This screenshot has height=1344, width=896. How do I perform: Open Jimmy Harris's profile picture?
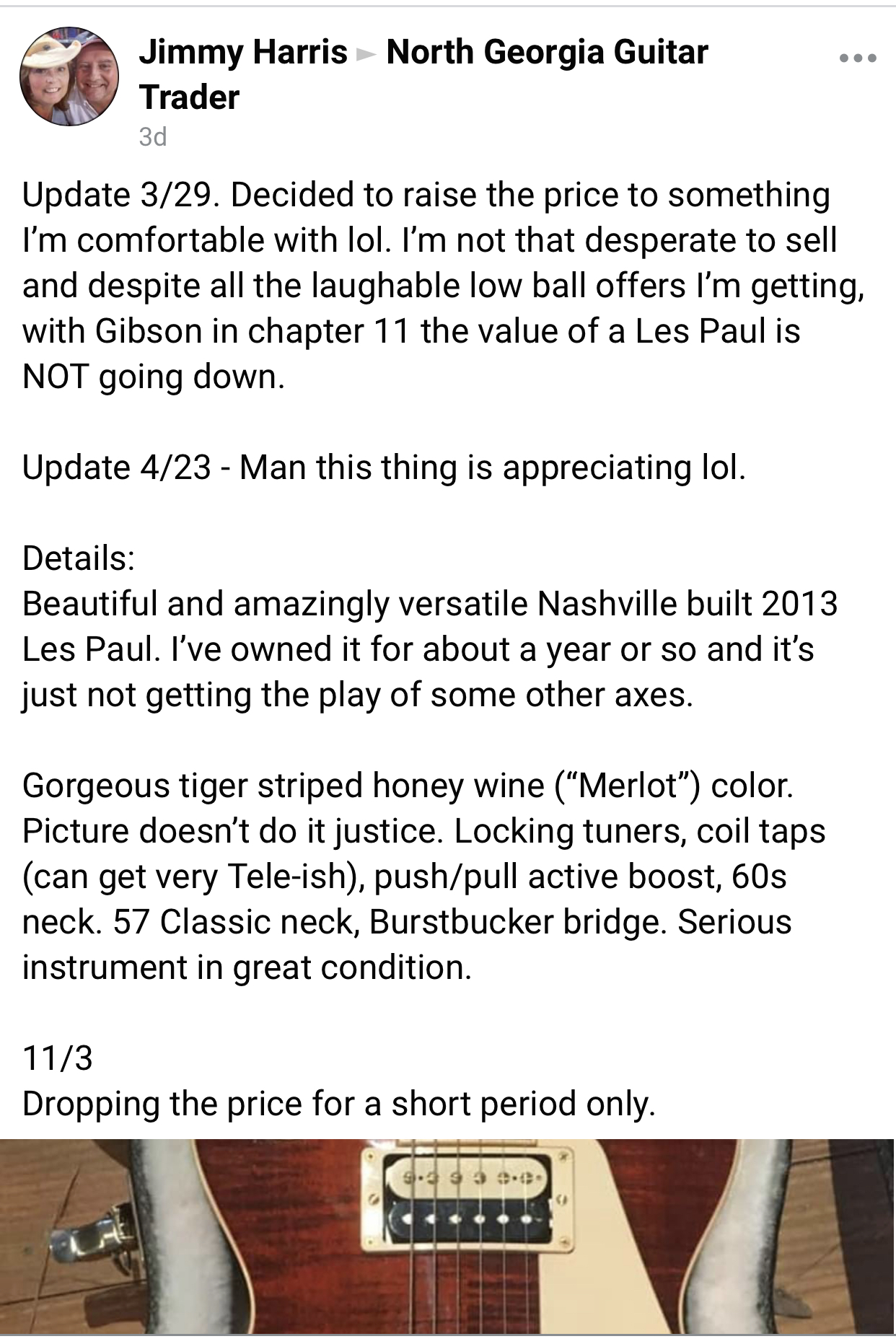click(69, 76)
